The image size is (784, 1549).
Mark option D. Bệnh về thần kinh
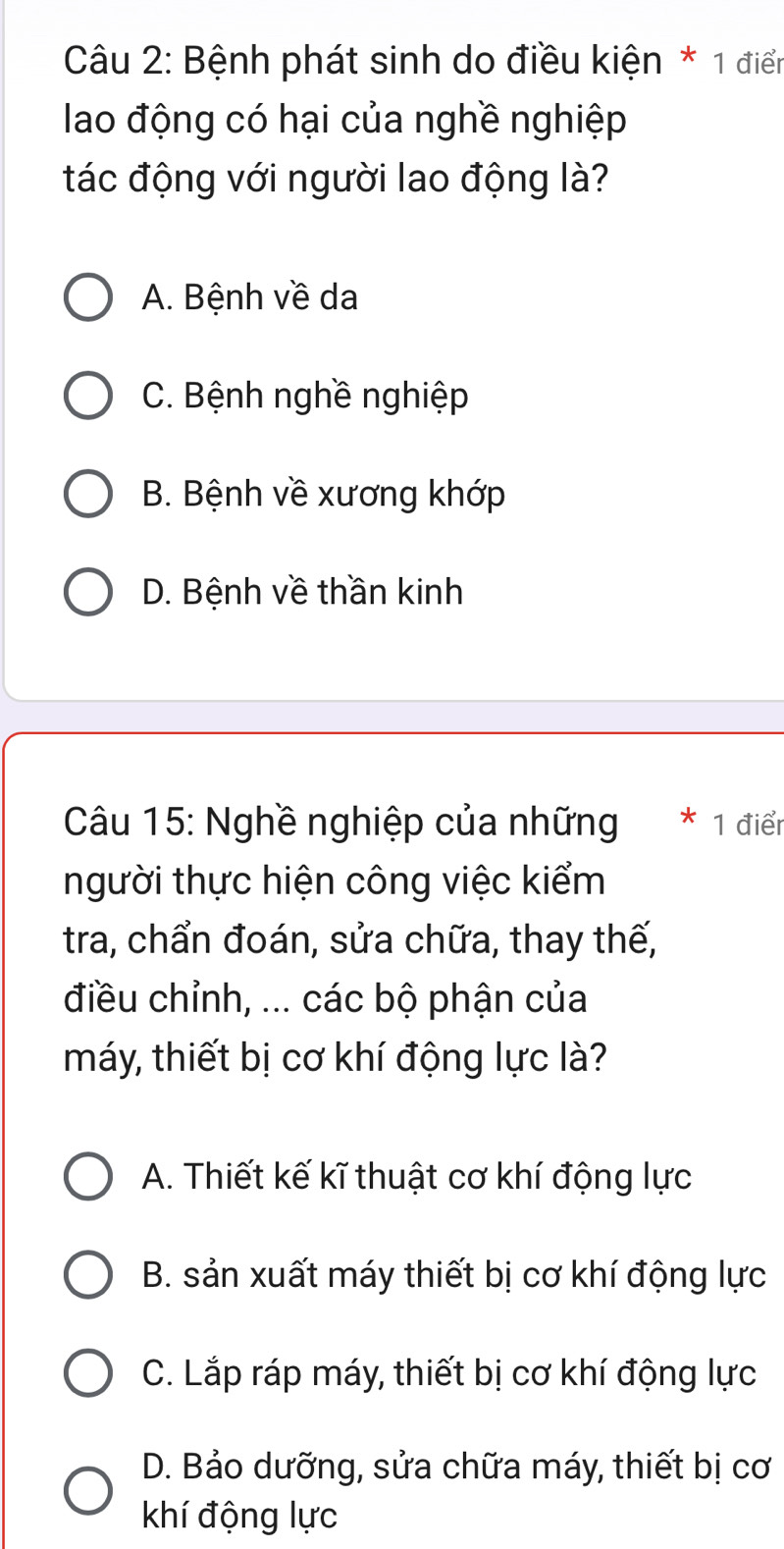pos(88,592)
